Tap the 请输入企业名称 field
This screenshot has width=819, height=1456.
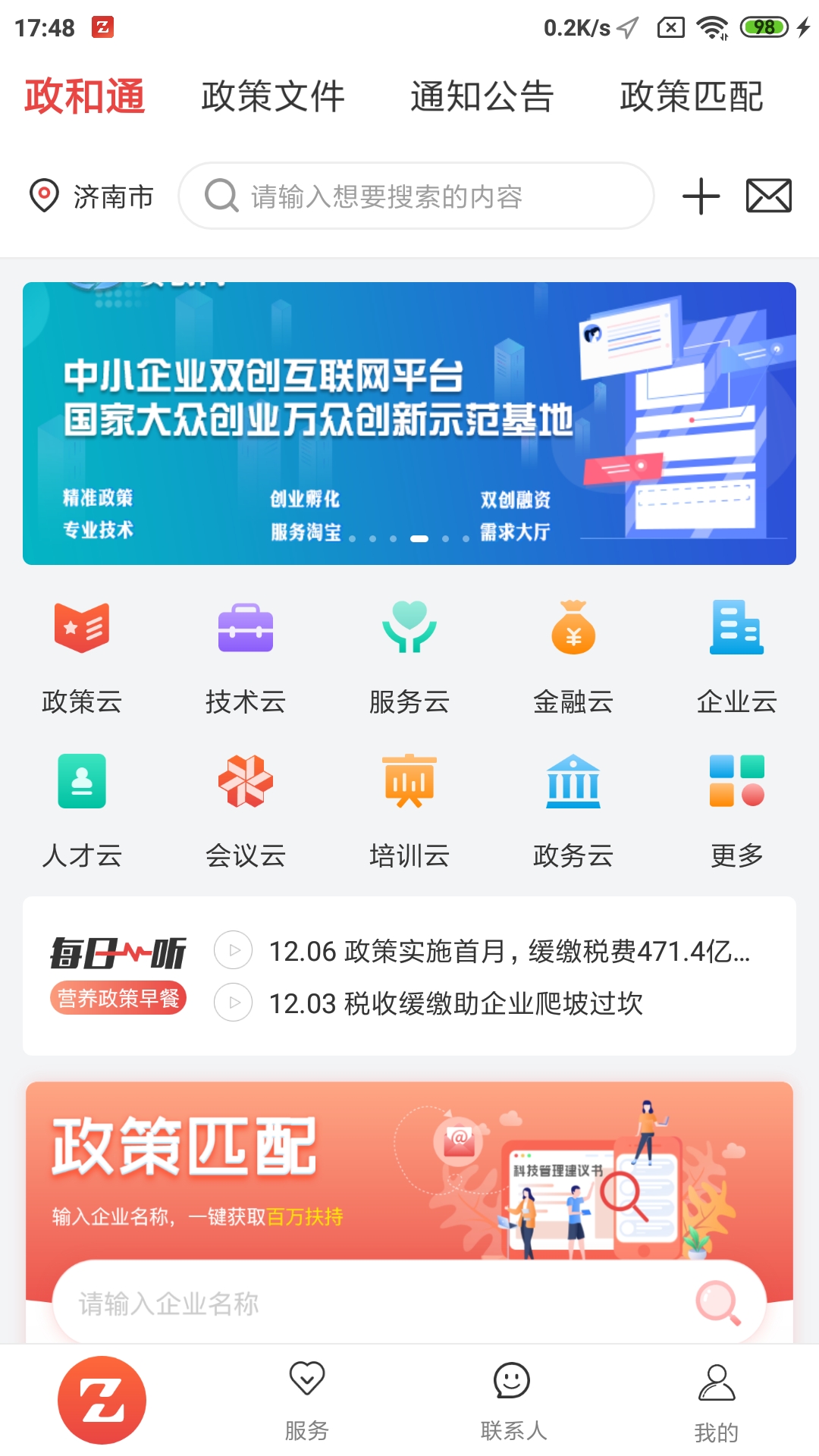[x=409, y=1303]
